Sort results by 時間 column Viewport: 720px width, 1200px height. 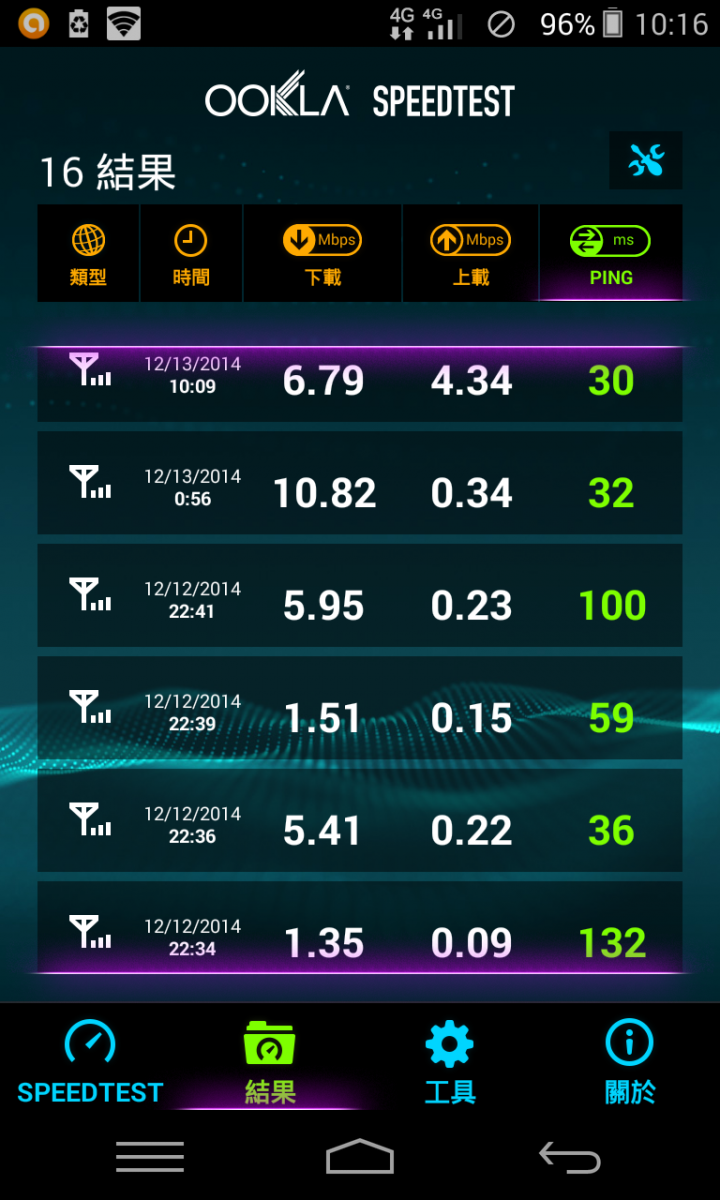(x=191, y=254)
